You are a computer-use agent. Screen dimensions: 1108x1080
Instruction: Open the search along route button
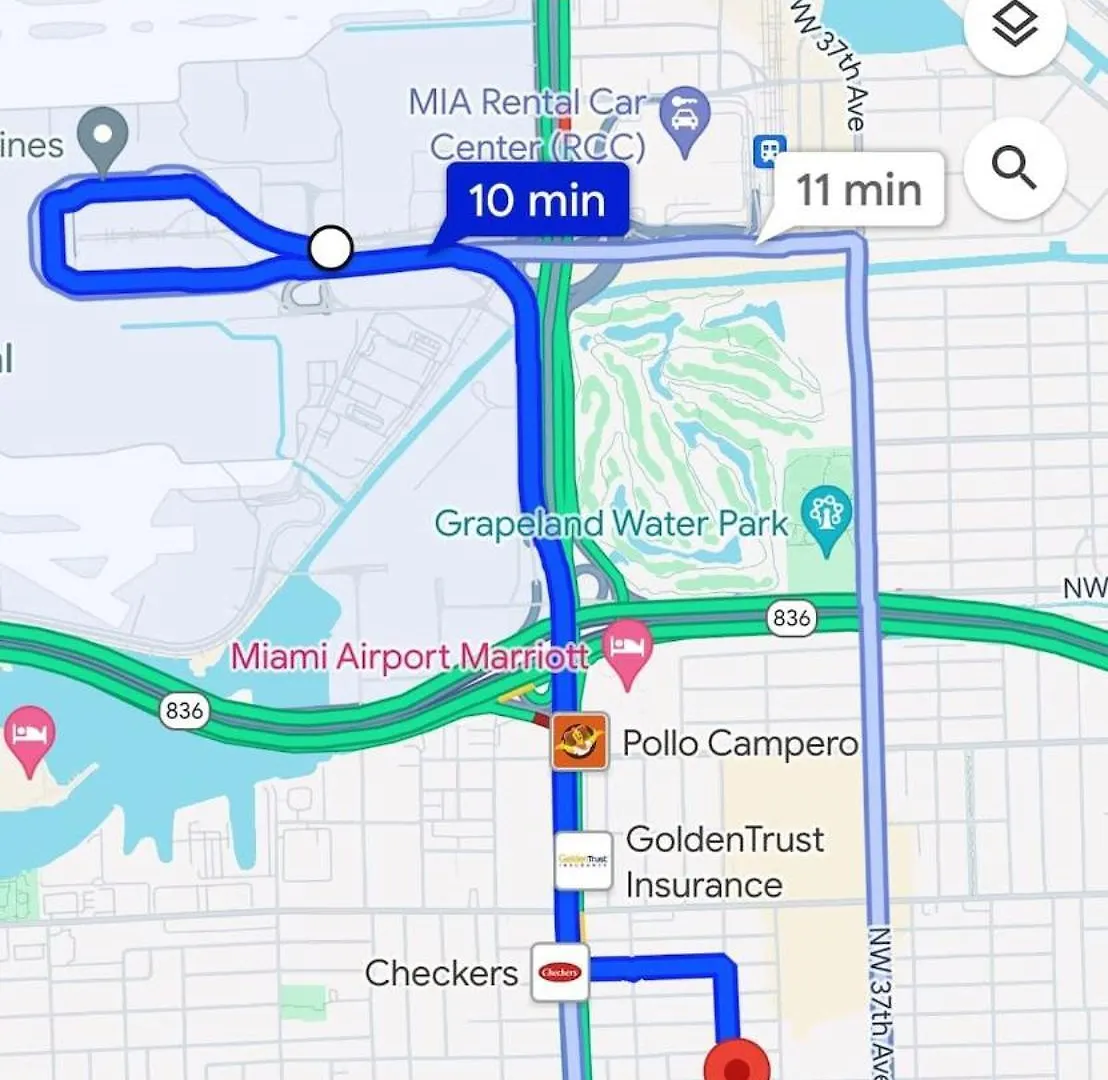tap(1014, 170)
